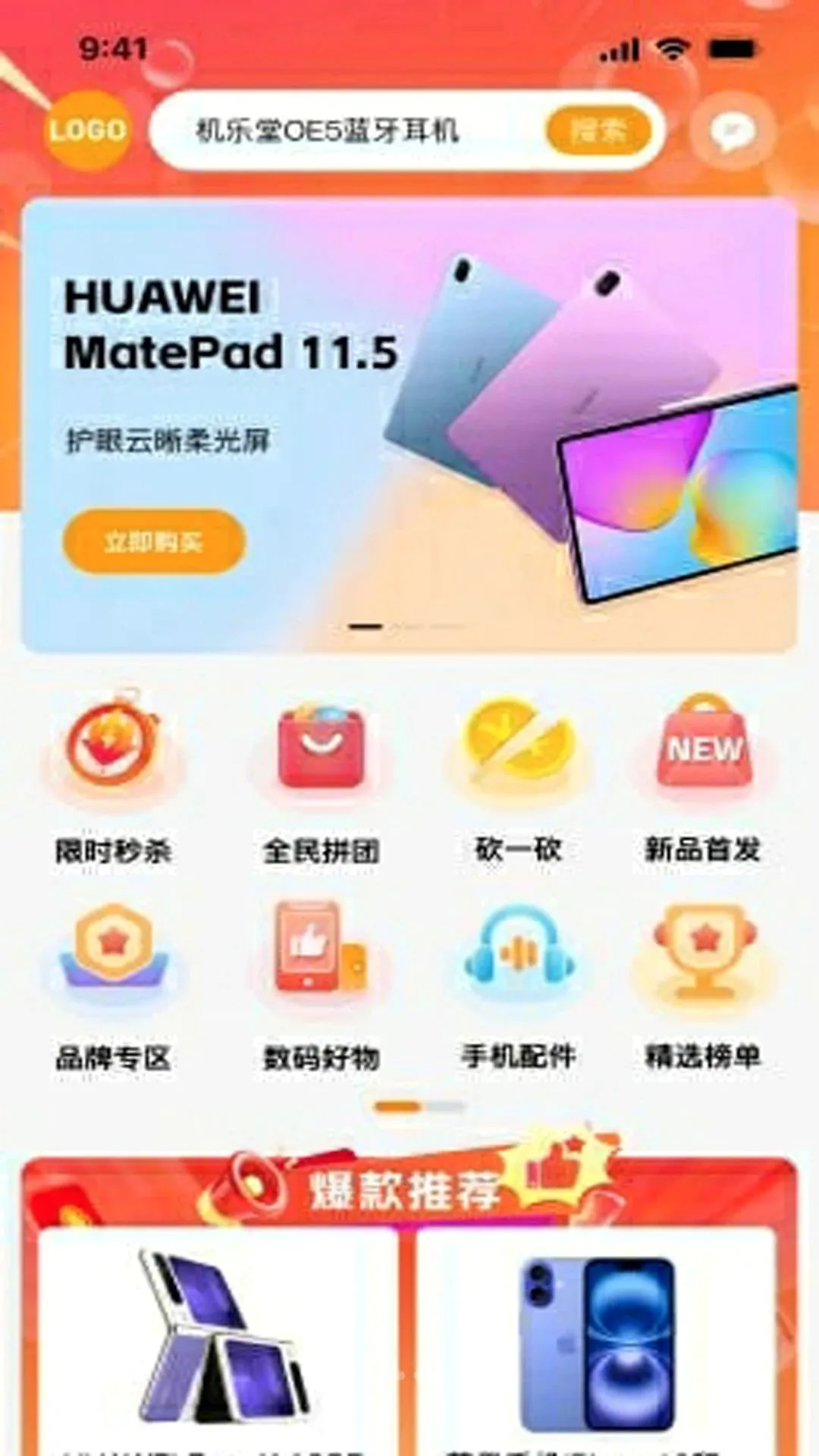
Task: Open the 精选榜单 rankings
Action: click(x=703, y=986)
